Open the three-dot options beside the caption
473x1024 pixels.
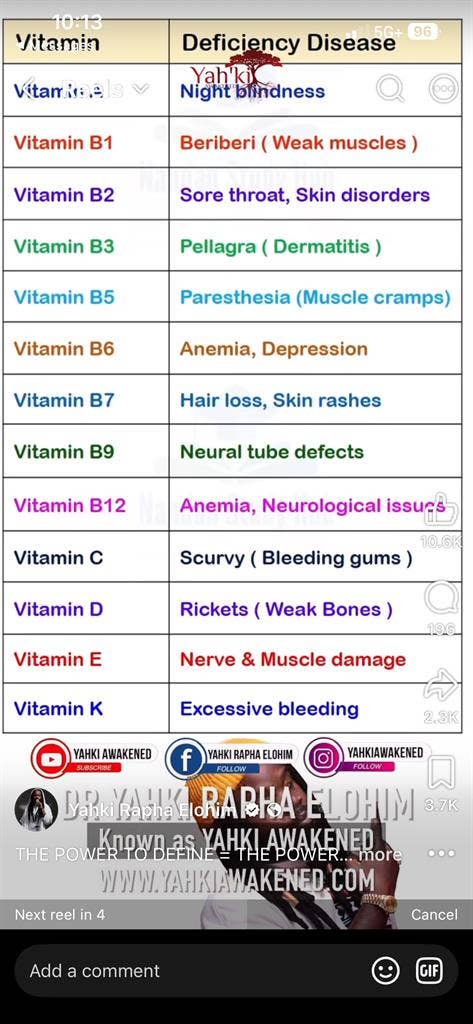click(442, 854)
